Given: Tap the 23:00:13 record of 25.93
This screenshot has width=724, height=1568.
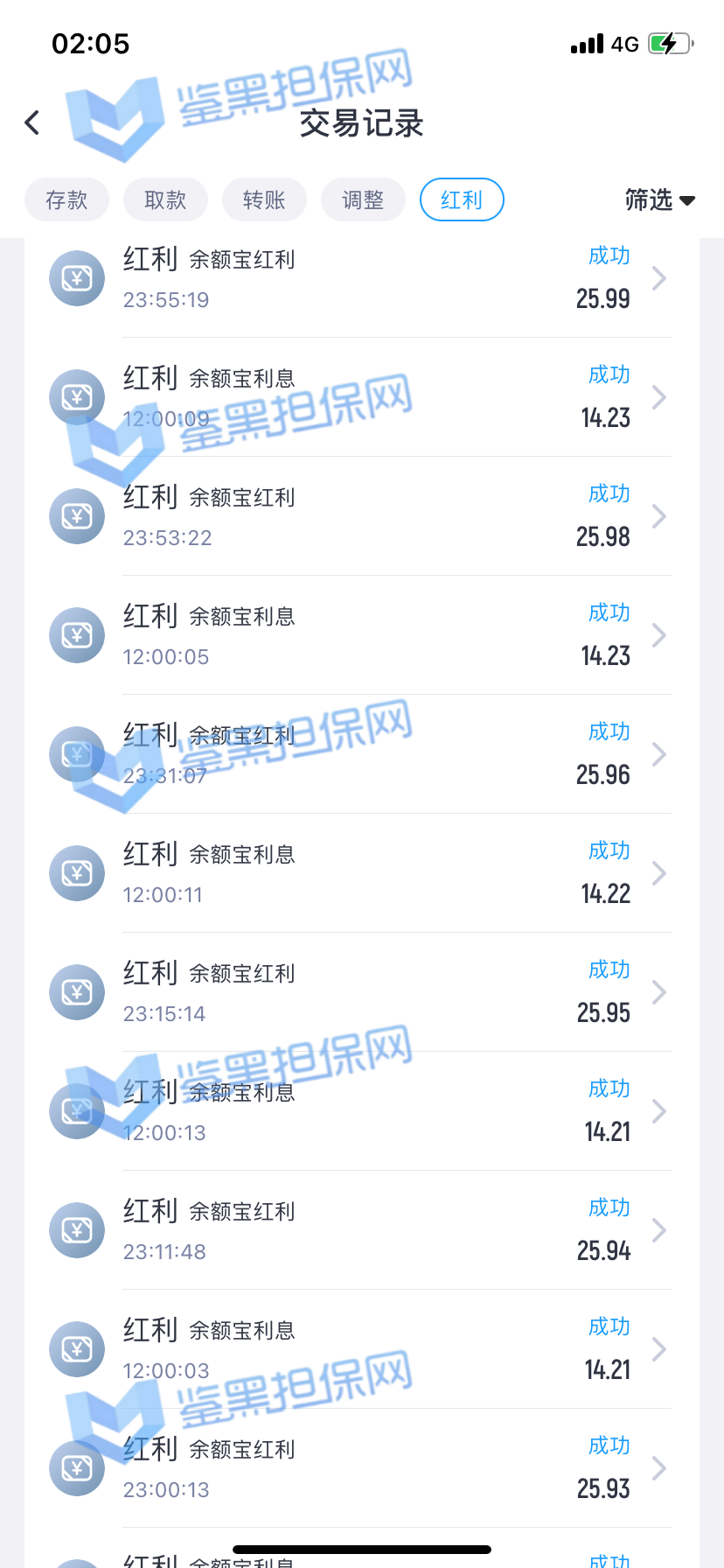Looking at the screenshot, I should click(x=362, y=1468).
